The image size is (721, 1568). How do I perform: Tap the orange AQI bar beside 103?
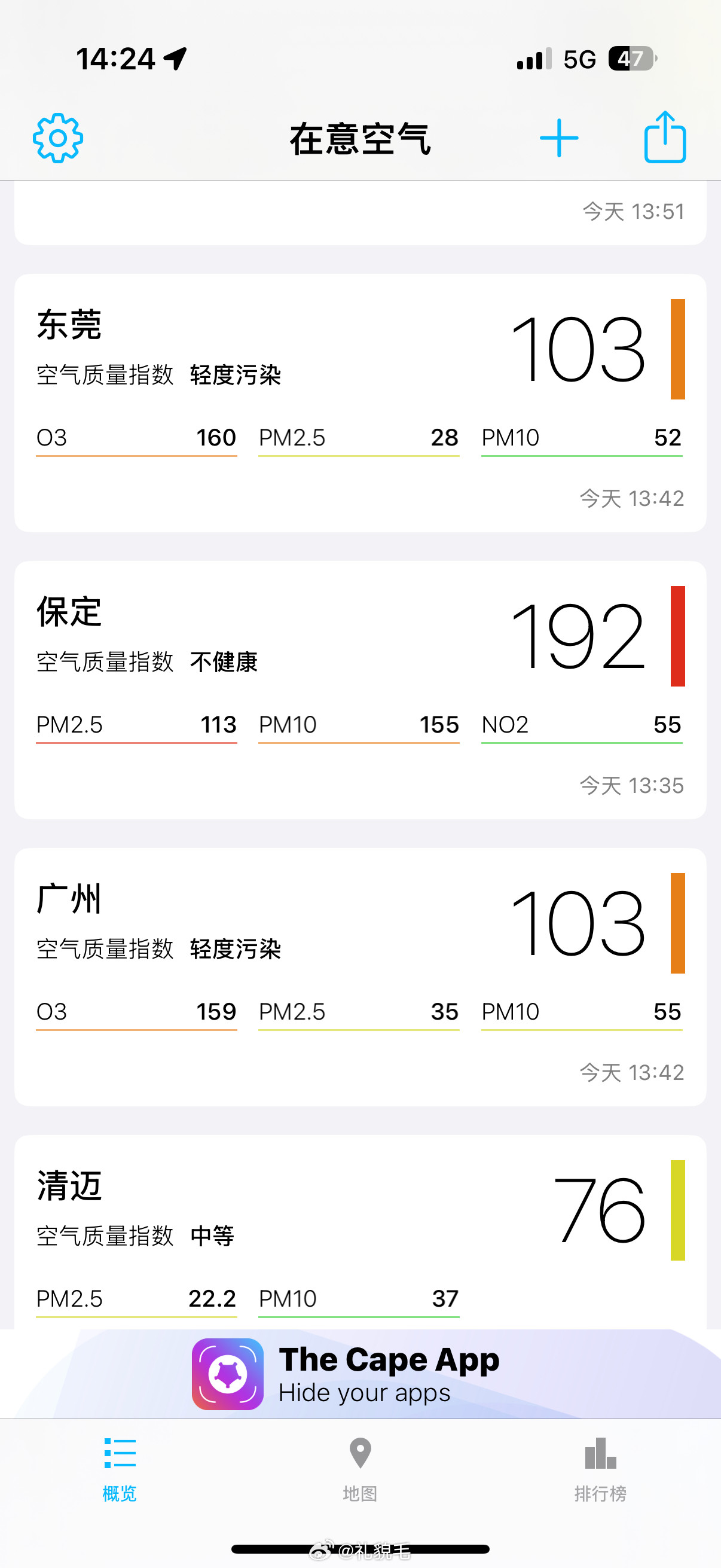(677, 350)
